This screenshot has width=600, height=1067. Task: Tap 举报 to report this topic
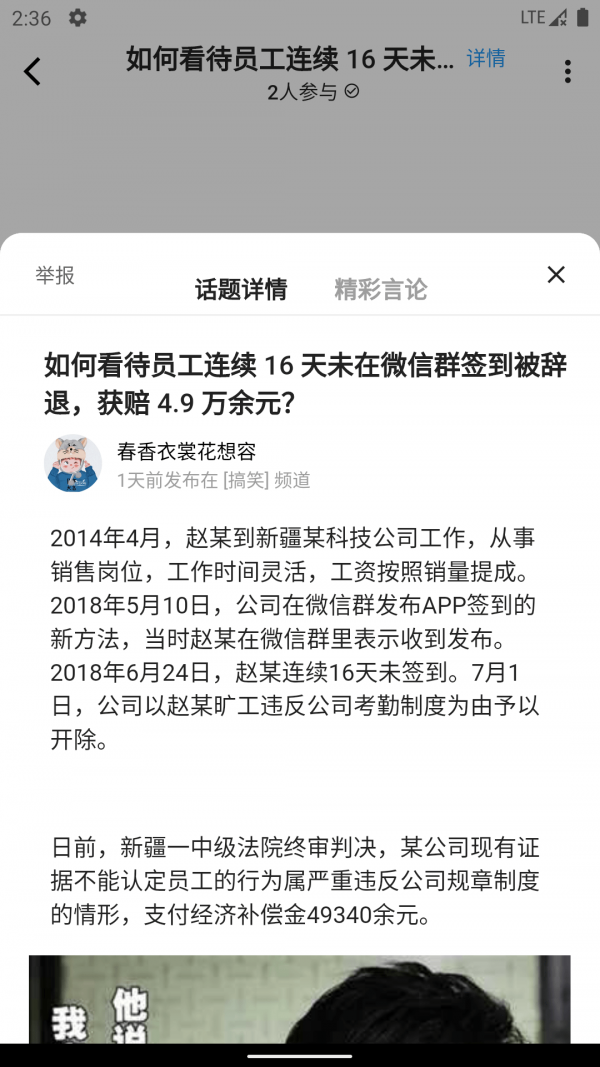coord(55,276)
